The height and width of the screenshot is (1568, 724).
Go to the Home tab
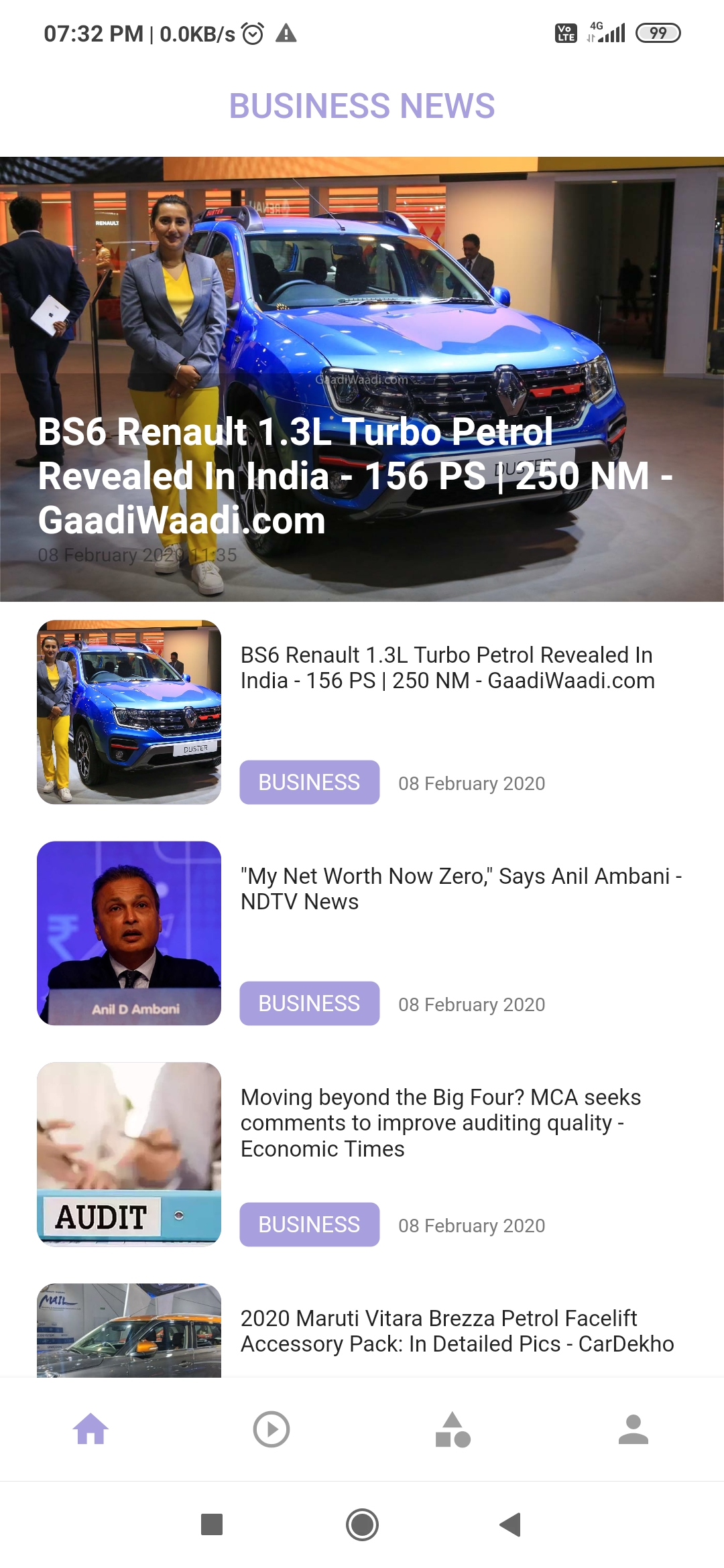[90, 1429]
